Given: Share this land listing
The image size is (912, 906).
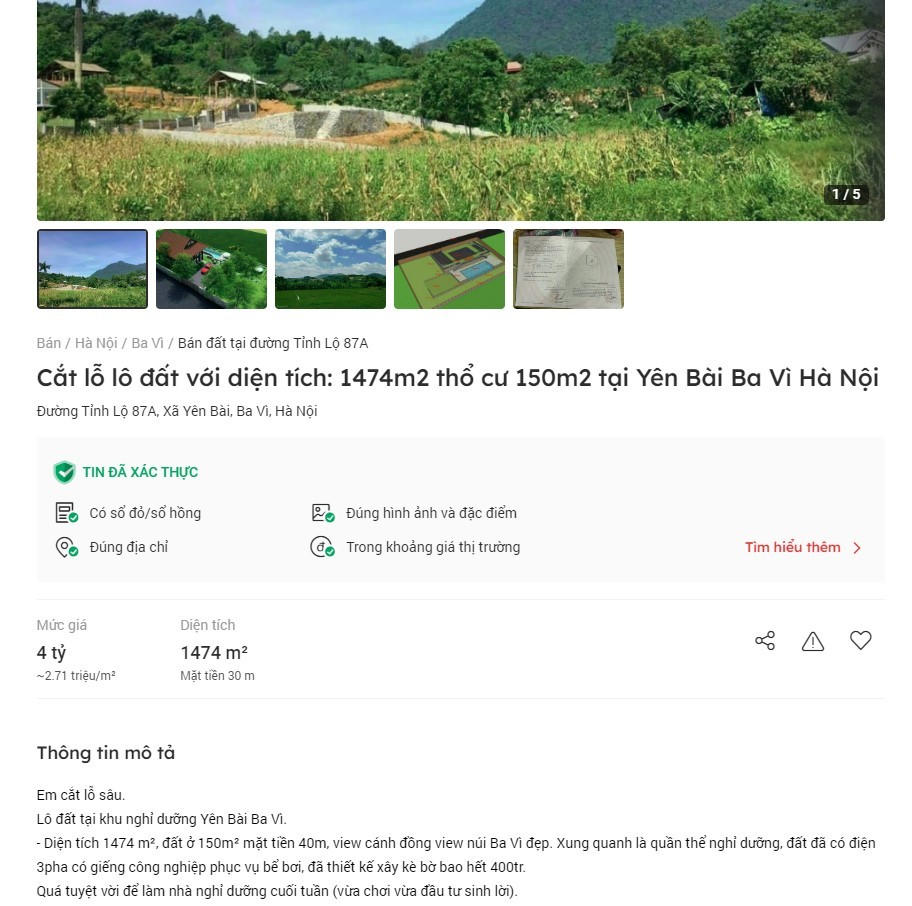Looking at the screenshot, I should 765,641.
